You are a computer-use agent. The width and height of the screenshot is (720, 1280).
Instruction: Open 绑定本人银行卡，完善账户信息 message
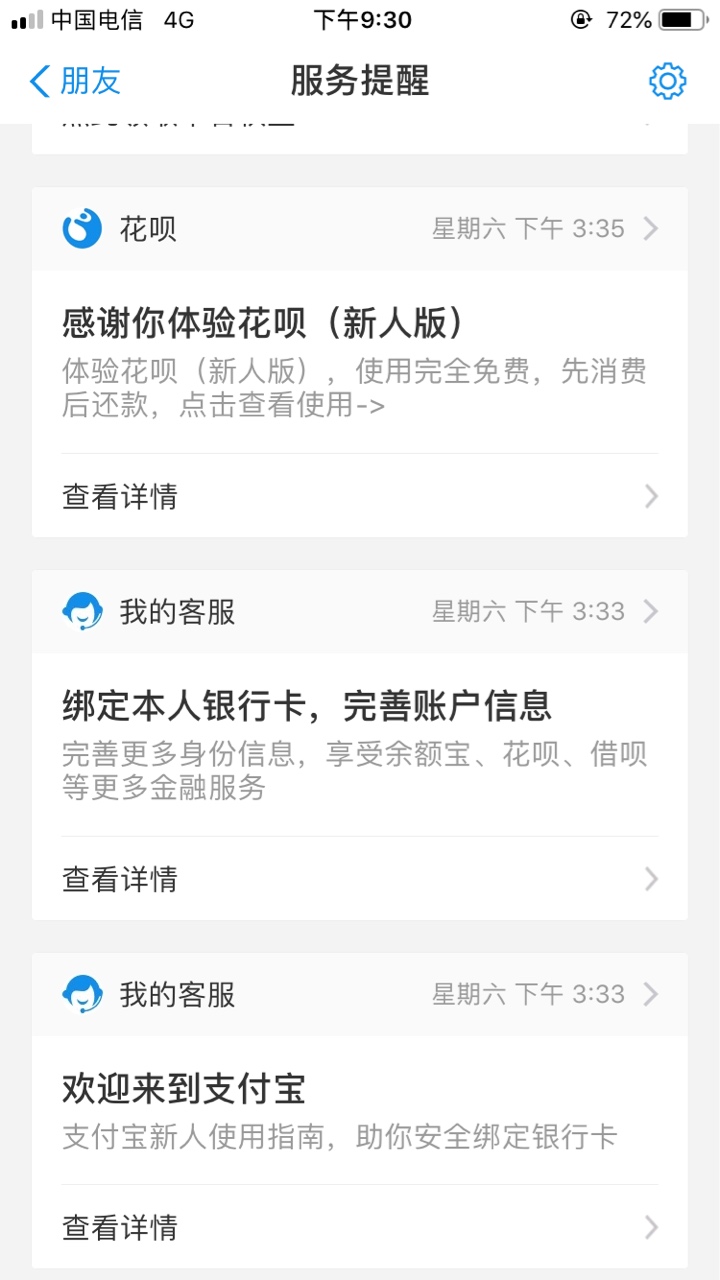(360, 744)
